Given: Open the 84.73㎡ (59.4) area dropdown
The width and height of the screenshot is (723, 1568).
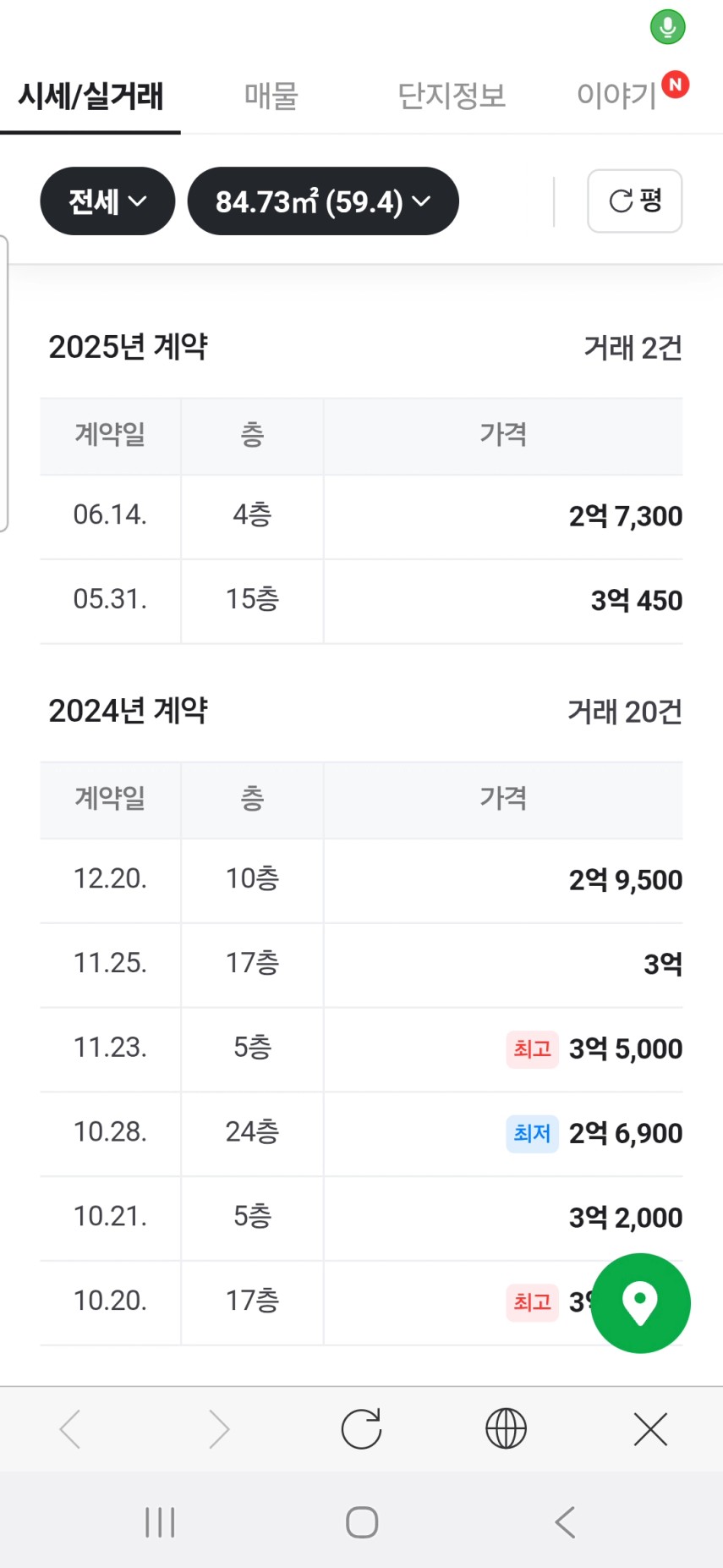Looking at the screenshot, I should click(x=323, y=201).
